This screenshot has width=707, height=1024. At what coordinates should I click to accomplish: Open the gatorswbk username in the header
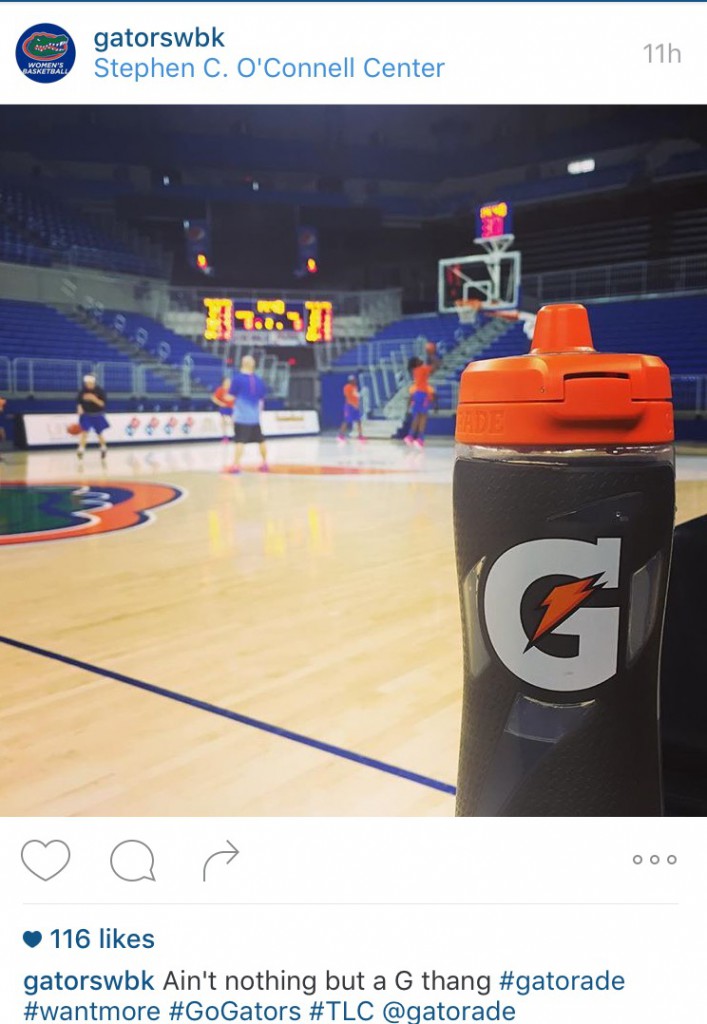[159, 38]
